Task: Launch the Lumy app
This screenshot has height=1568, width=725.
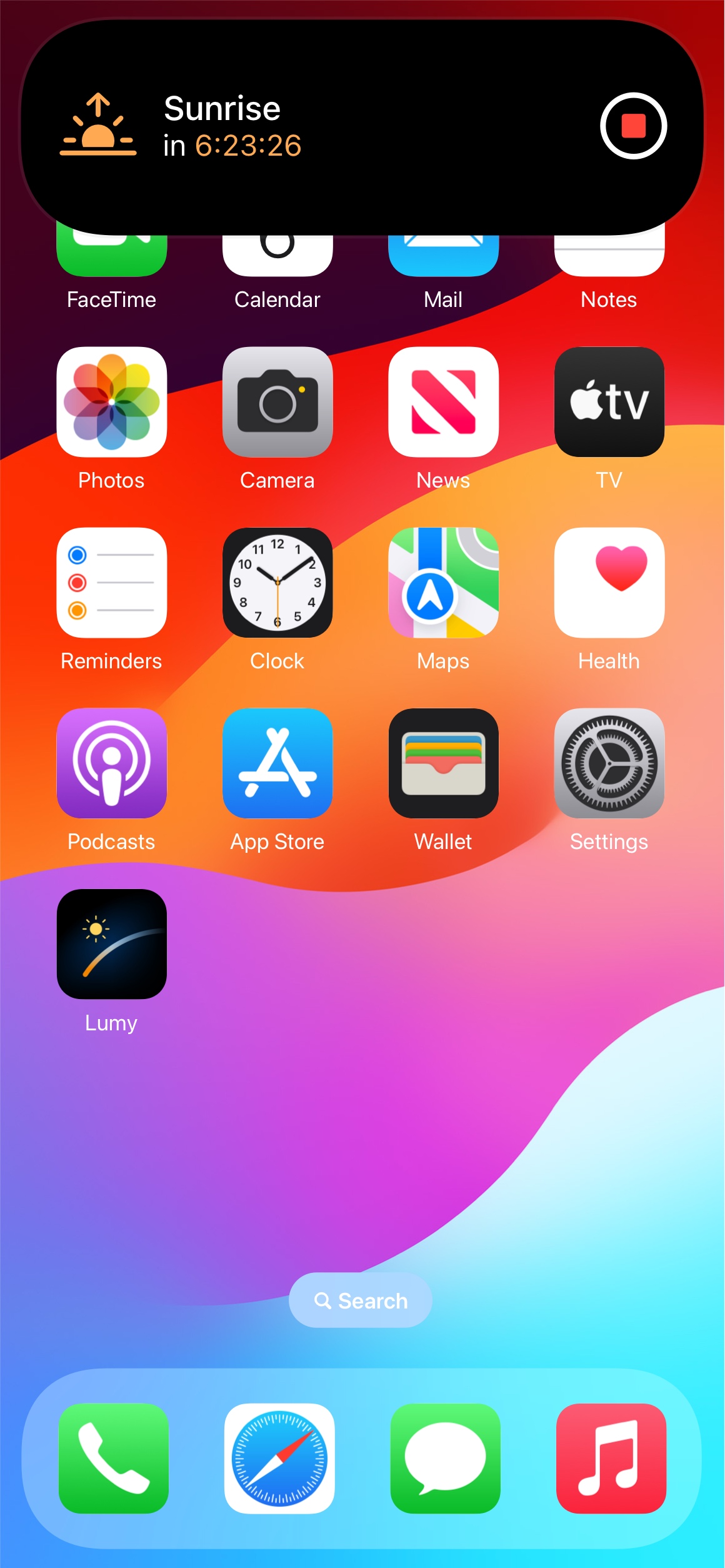Action: click(x=112, y=944)
